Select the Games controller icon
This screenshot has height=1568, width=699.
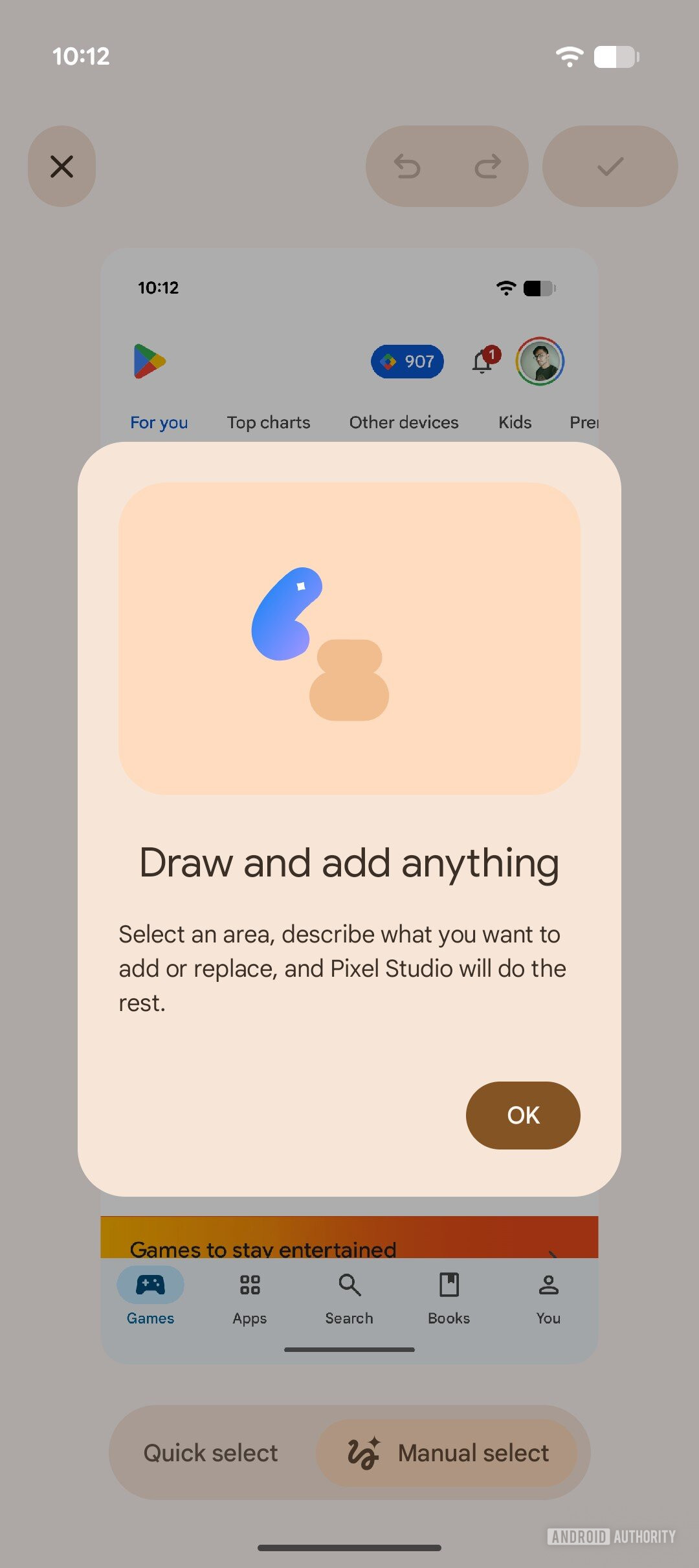click(x=150, y=1285)
